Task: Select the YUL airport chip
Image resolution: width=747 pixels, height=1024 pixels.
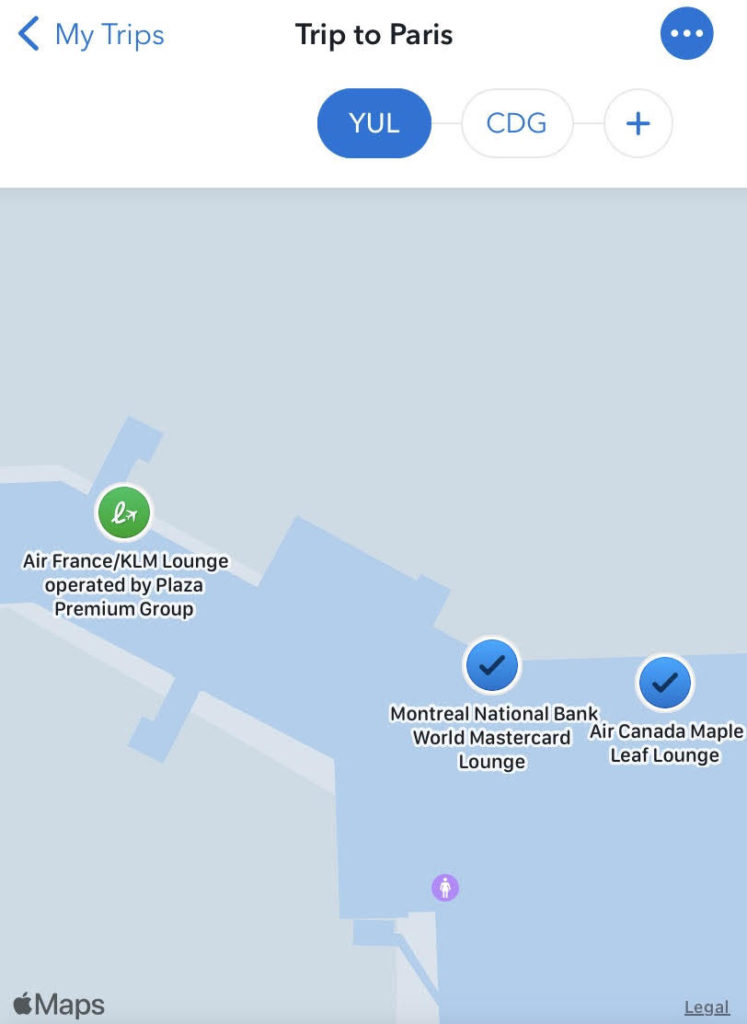Action: tap(374, 124)
